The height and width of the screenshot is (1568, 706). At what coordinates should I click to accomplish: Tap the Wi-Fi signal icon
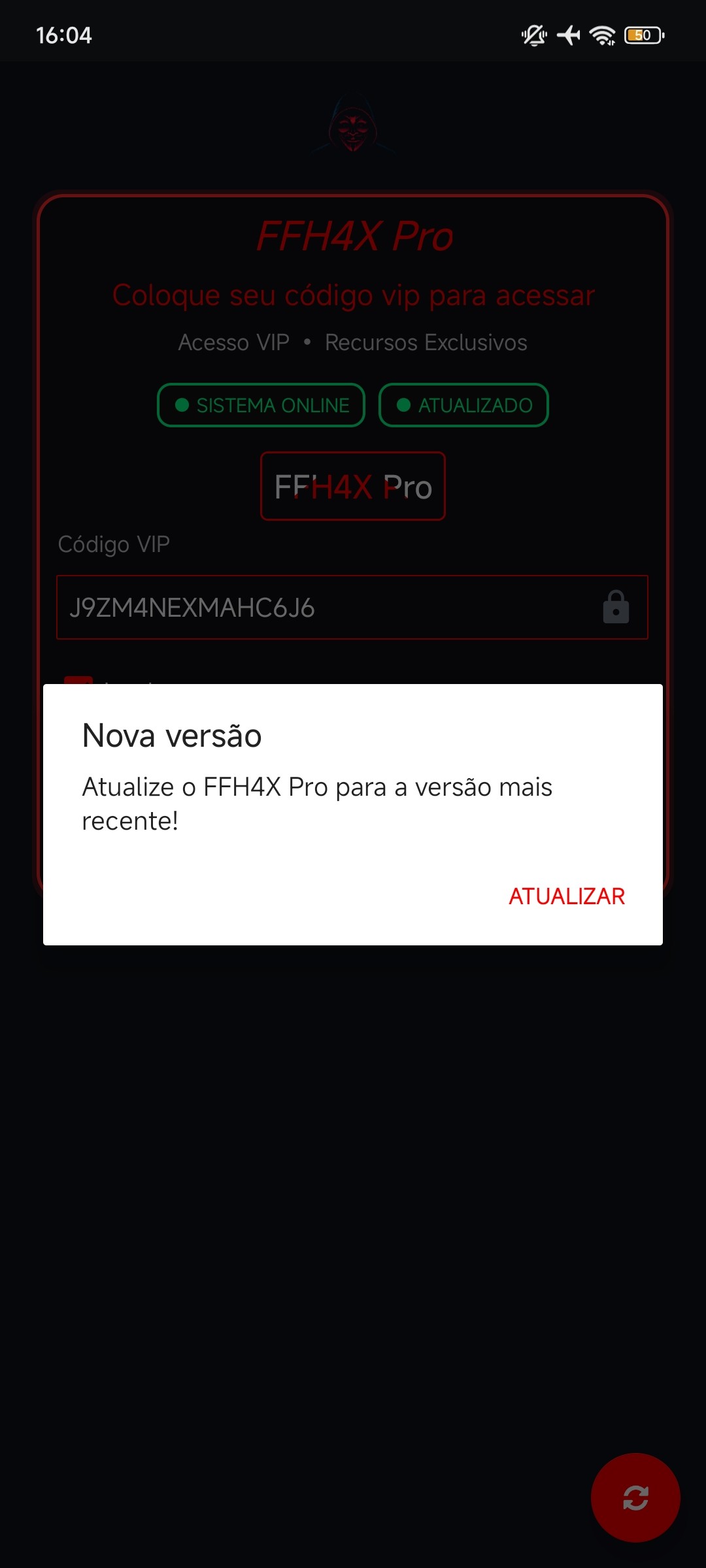(602, 36)
